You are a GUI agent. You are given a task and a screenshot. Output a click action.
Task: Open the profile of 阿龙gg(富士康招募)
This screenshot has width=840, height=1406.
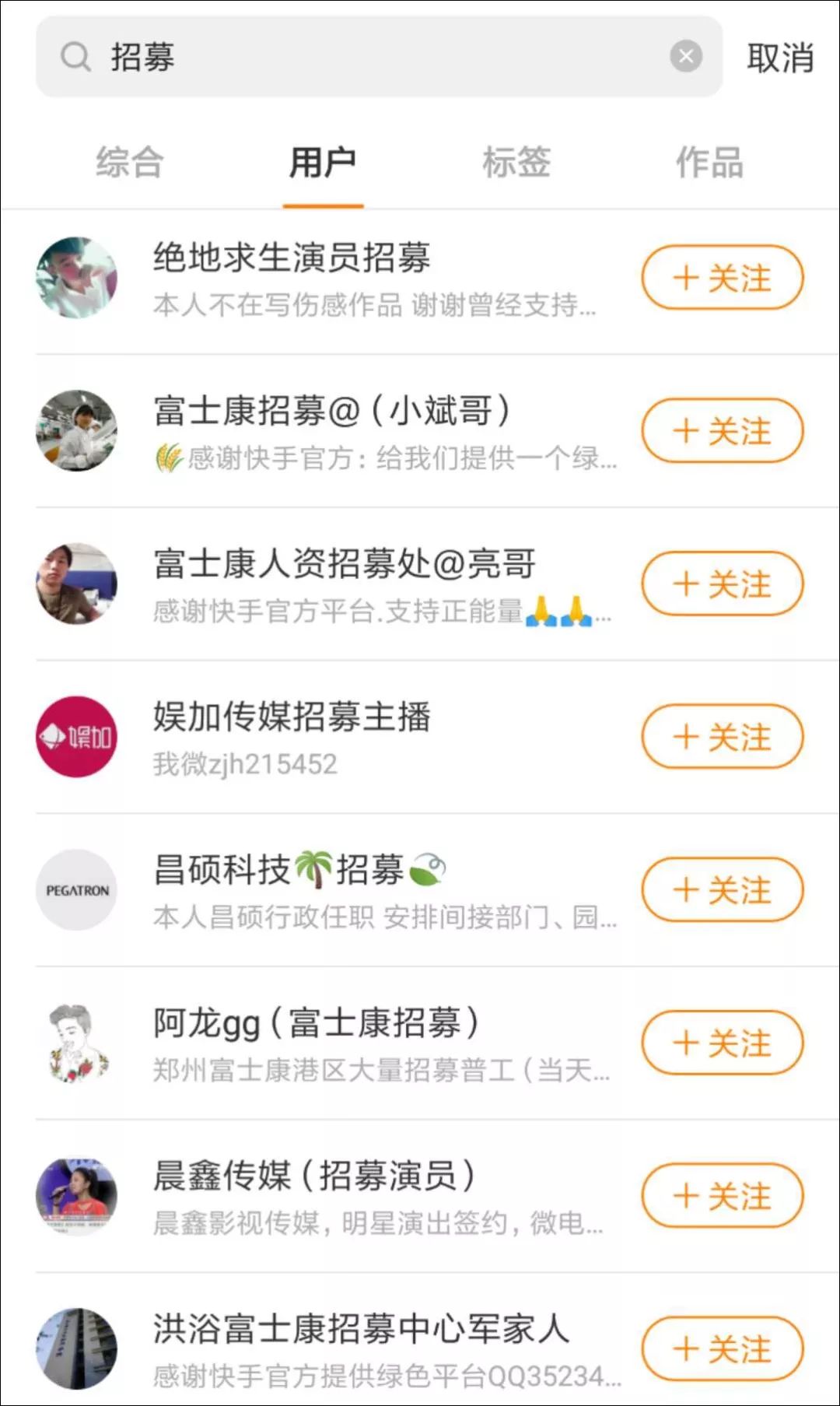coord(315,1023)
